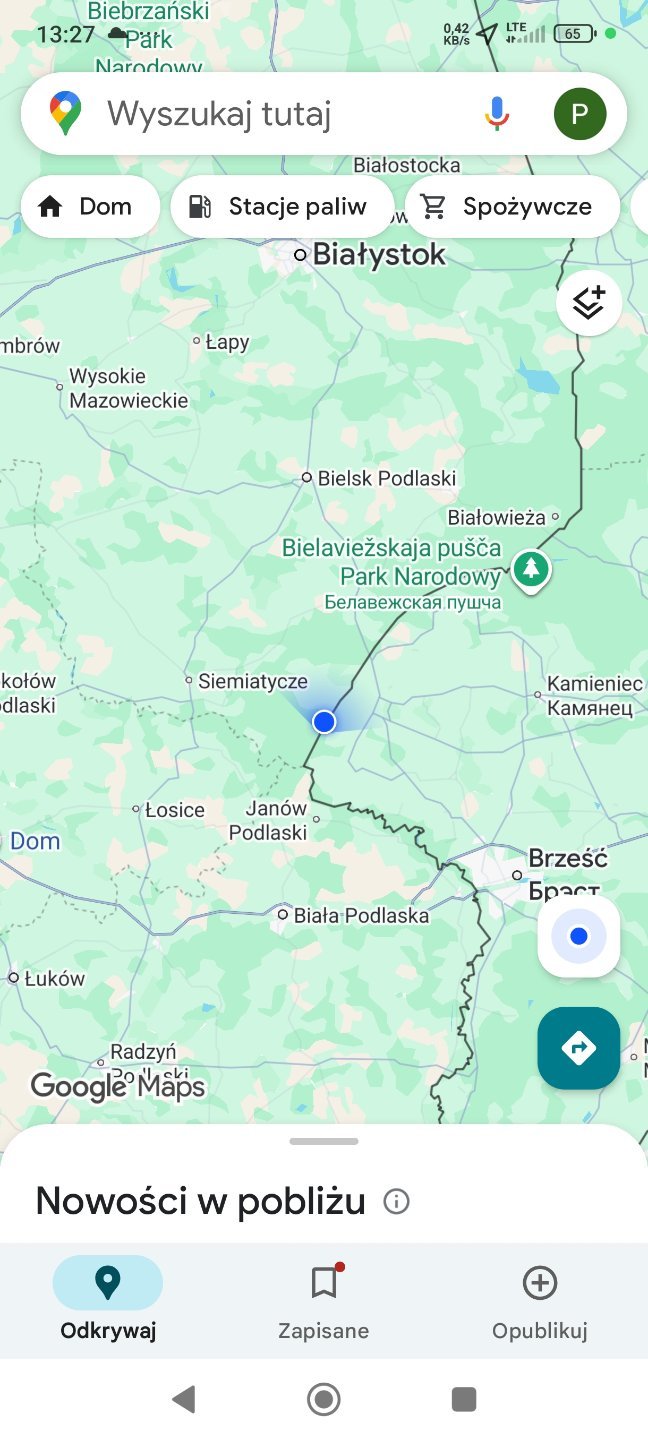The height and width of the screenshot is (1440, 648).
Task: Go to the "Zapisane" tab
Action: click(x=324, y=1297)
